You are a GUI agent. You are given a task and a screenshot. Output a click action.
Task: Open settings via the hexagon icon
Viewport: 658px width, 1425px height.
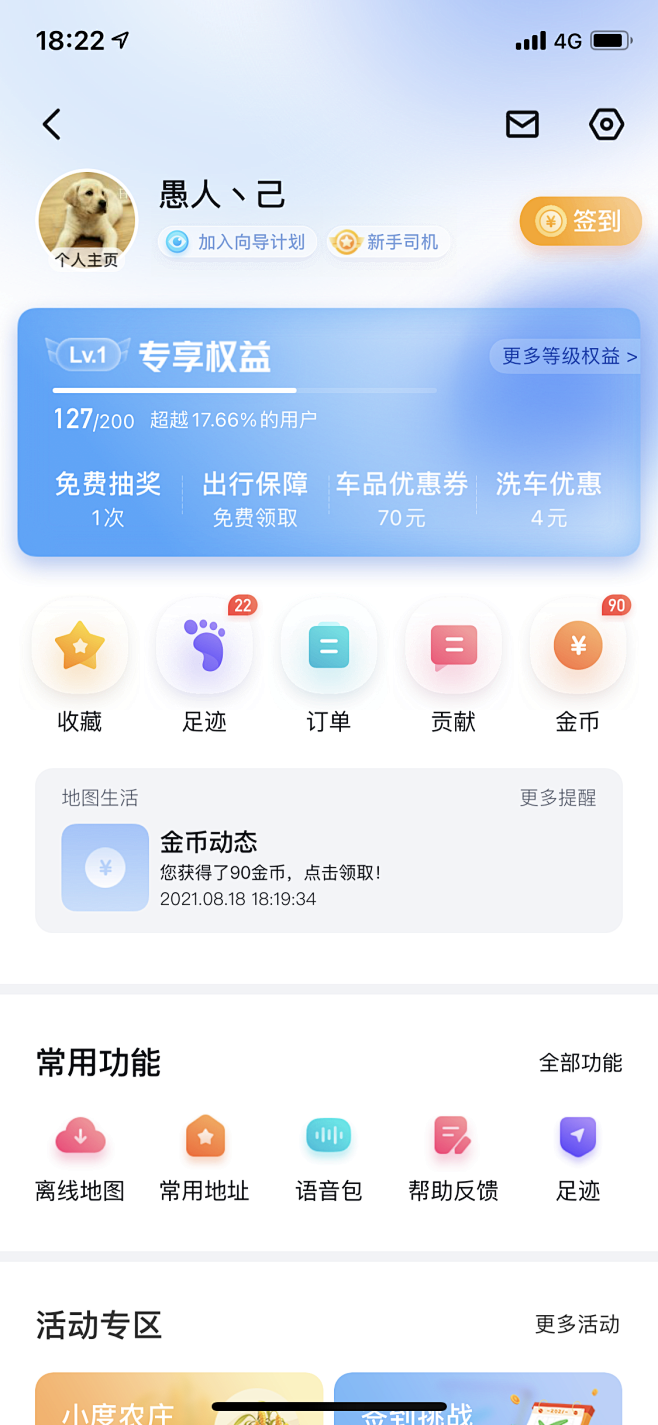click(606, 124)
